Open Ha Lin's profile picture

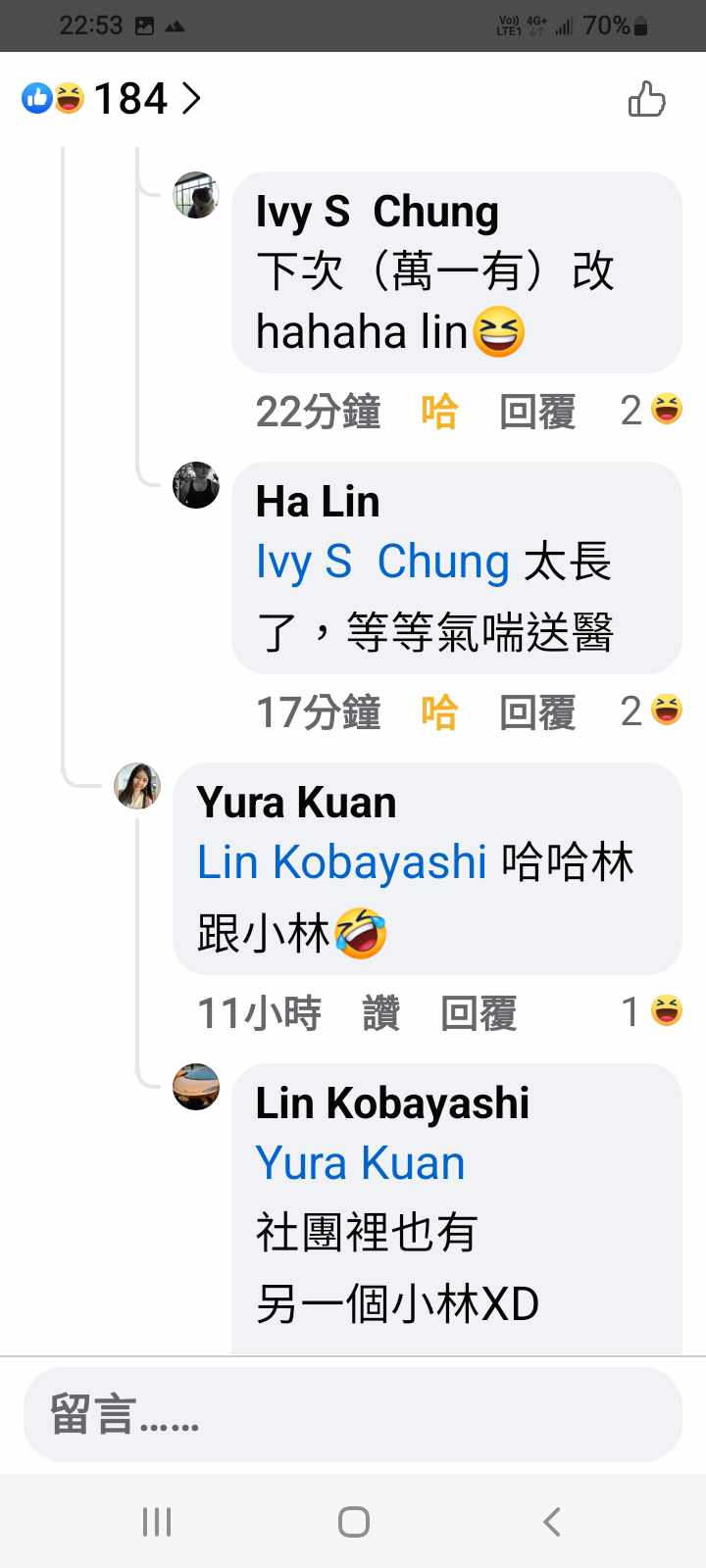tap(196, 485)
